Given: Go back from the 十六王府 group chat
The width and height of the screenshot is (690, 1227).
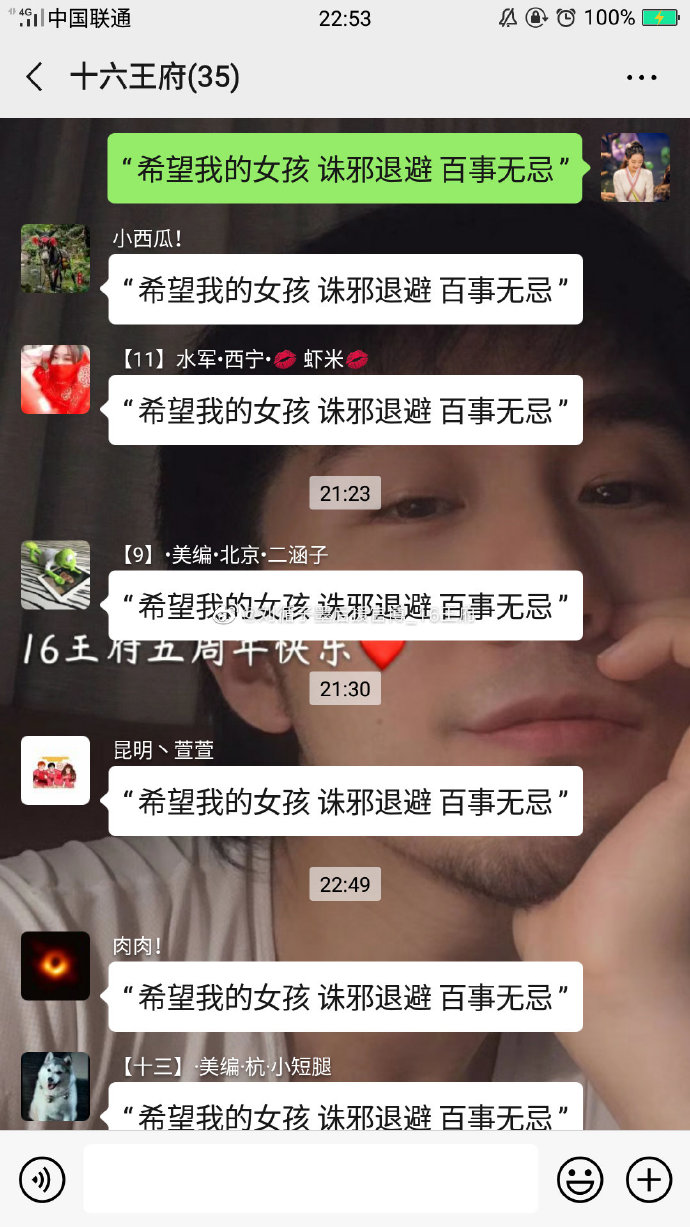Looking at the screenshot, I should click(x=35, y=77).
